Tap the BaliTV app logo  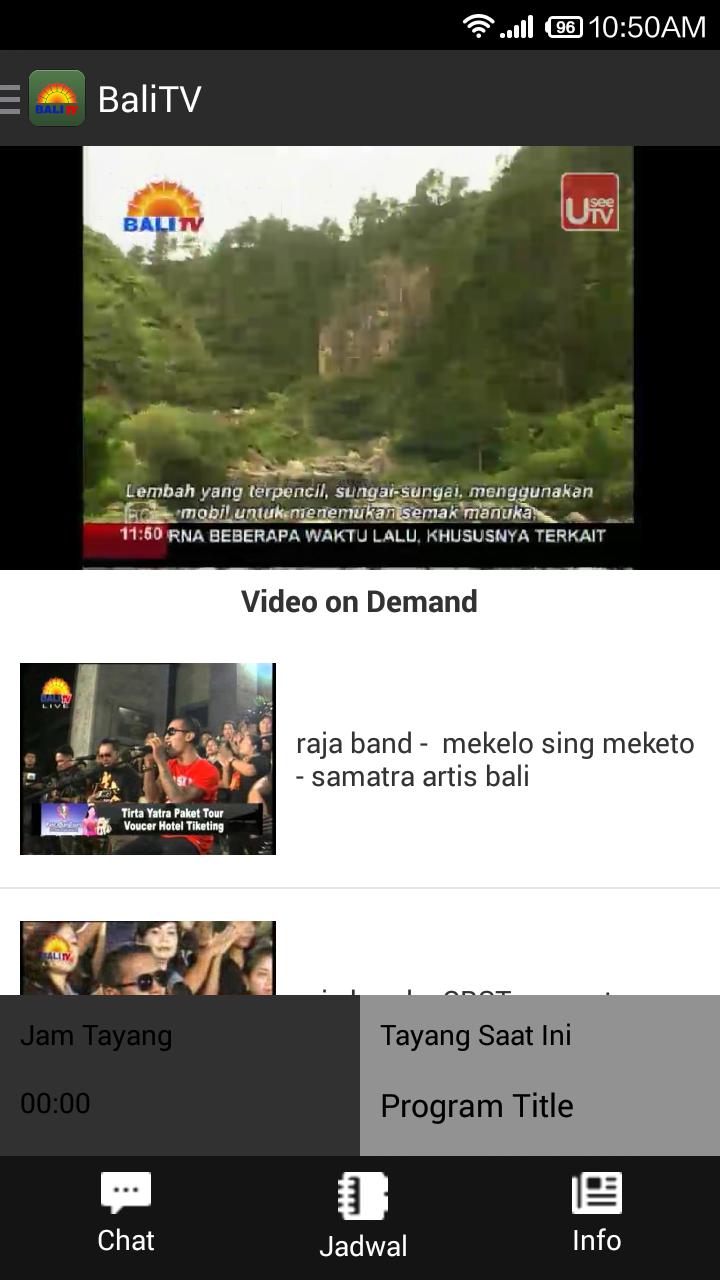point(57,98)
